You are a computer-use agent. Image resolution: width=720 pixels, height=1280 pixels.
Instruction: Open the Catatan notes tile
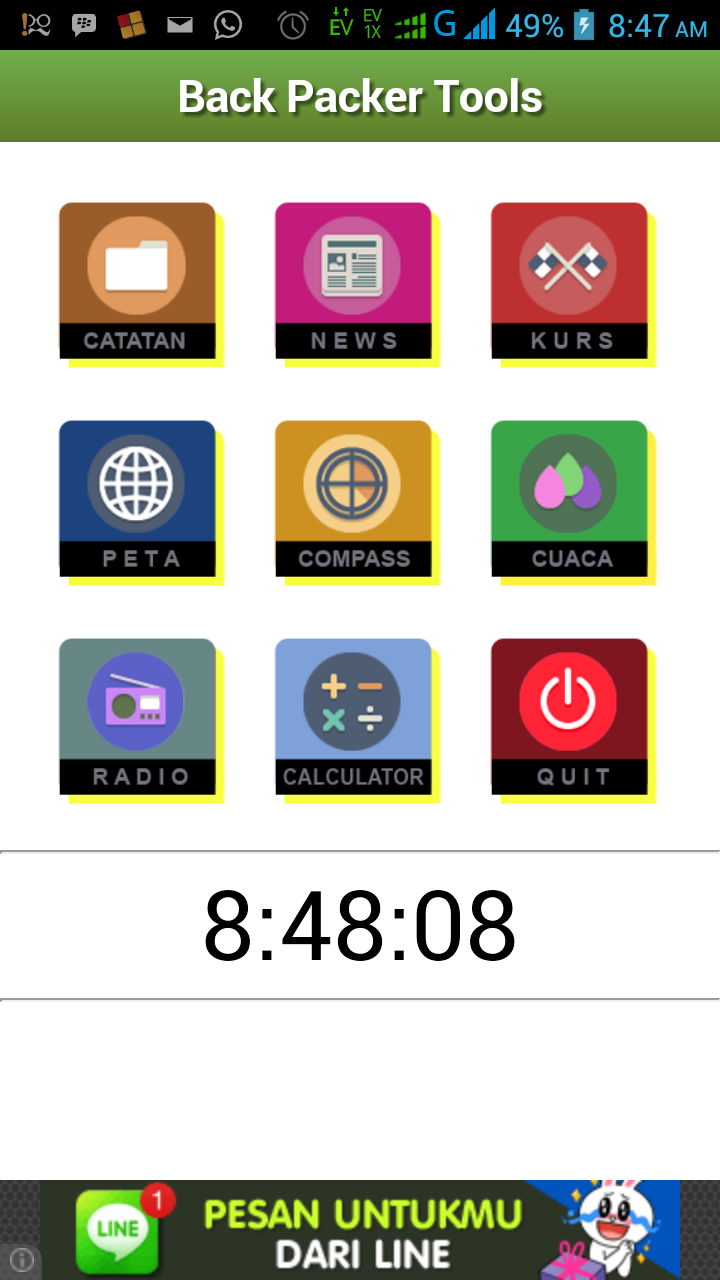pos(137,280)
